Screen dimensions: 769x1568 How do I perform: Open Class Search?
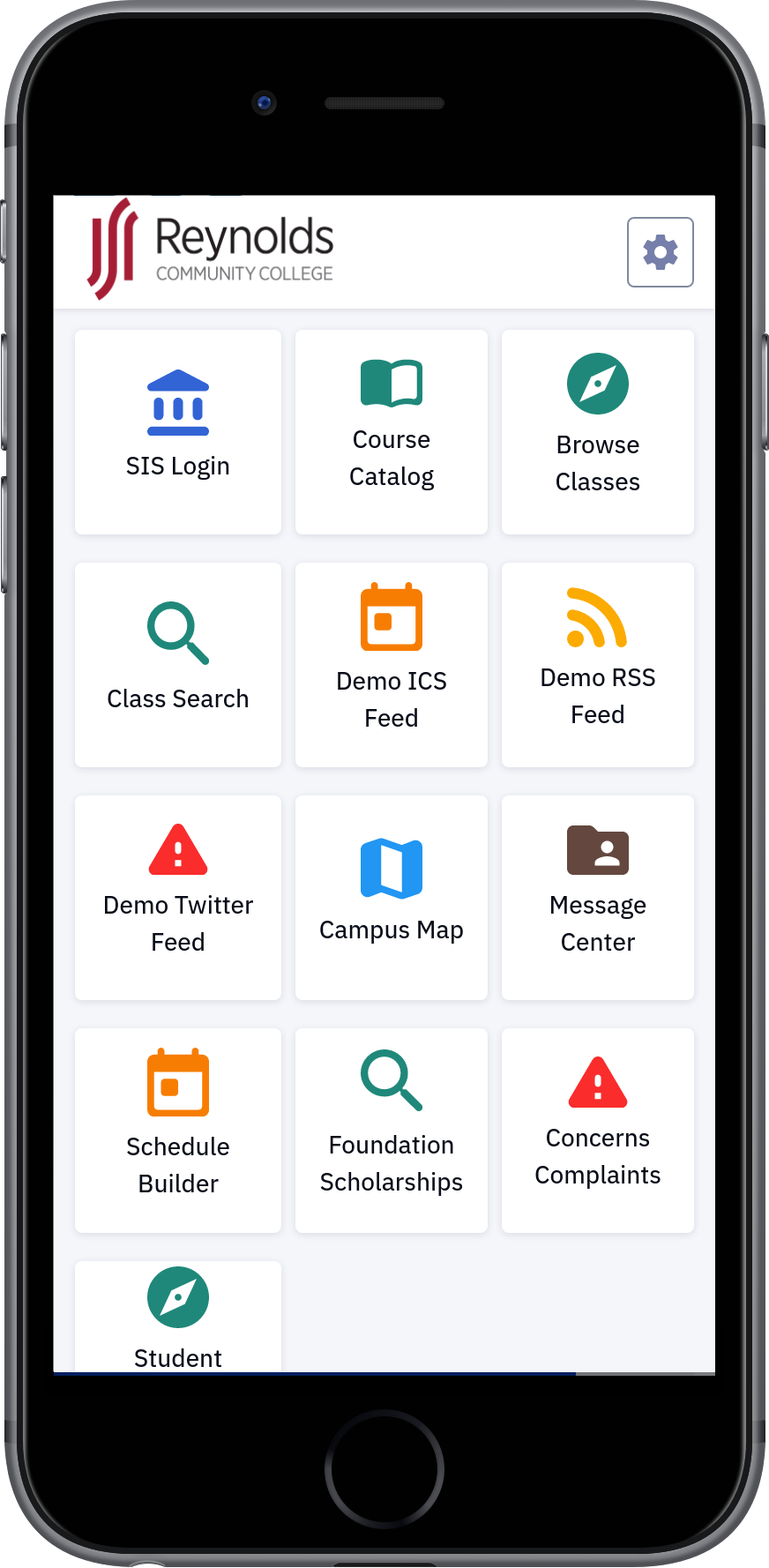[x=178, y=665]
